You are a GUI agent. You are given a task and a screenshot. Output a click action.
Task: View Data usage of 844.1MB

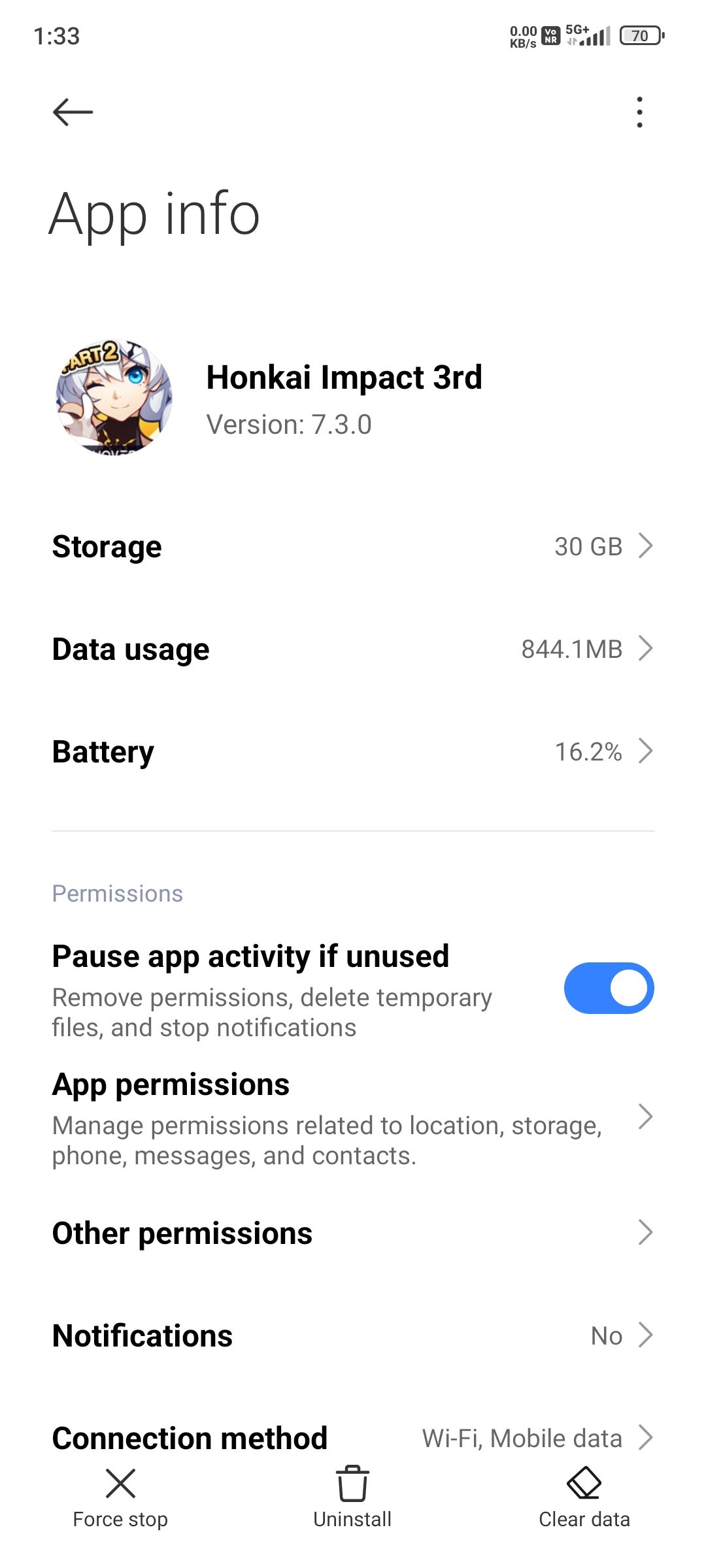pyautogui.click(x=353, y=649)
